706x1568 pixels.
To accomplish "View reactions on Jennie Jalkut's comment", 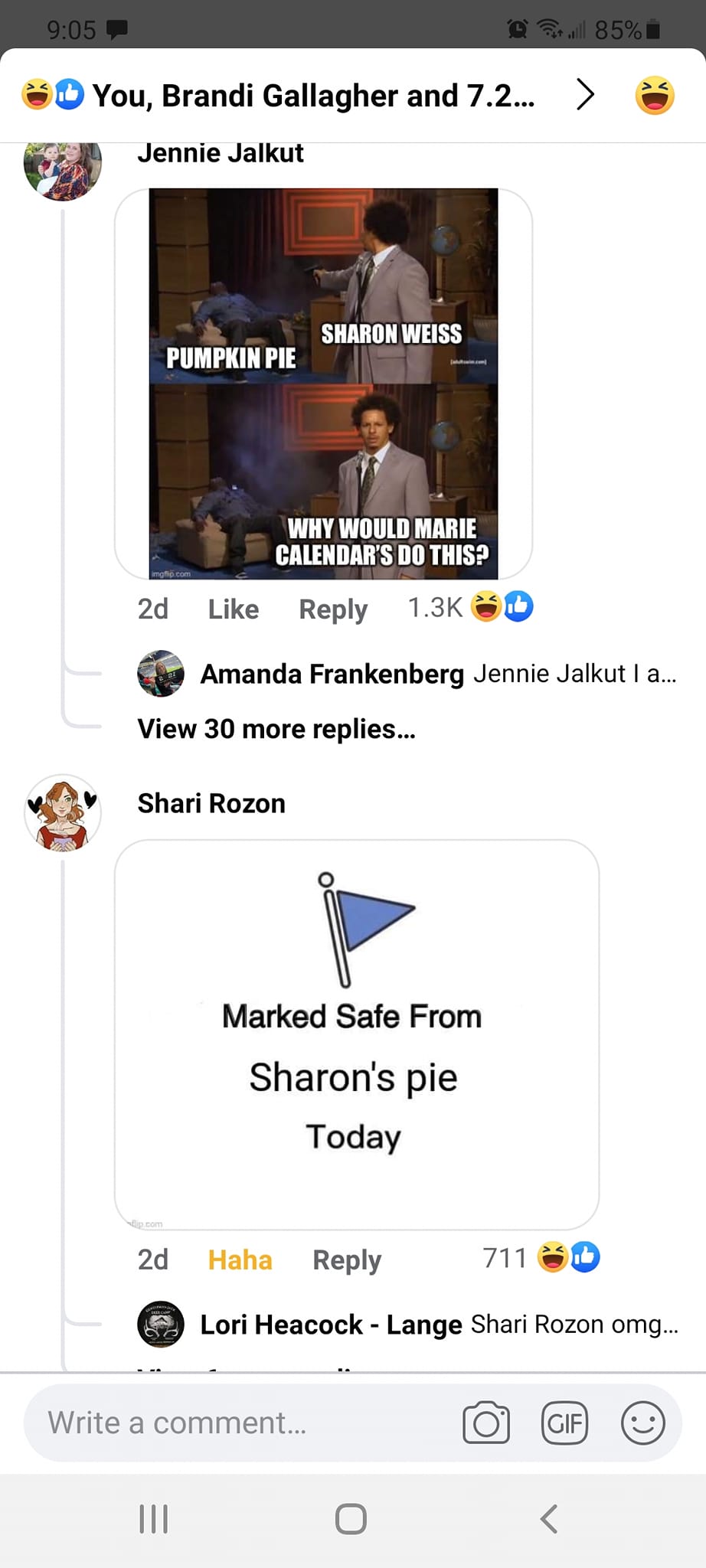I will (469, 607).
